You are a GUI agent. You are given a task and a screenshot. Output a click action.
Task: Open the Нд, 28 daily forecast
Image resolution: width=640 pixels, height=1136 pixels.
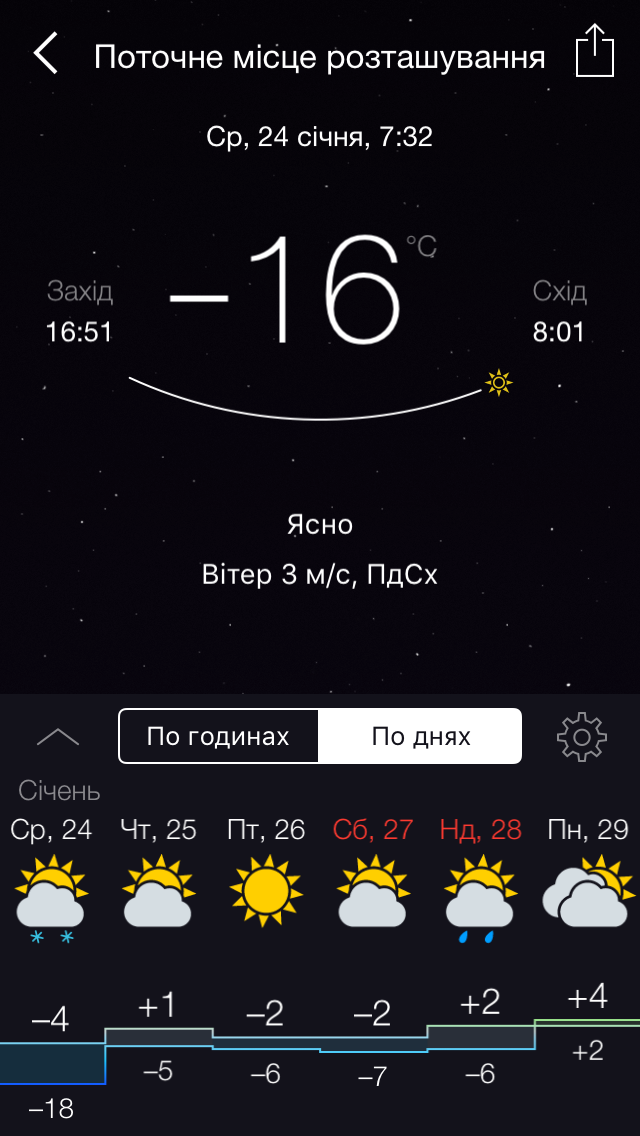pyautogui.click(x=480, y=880)
